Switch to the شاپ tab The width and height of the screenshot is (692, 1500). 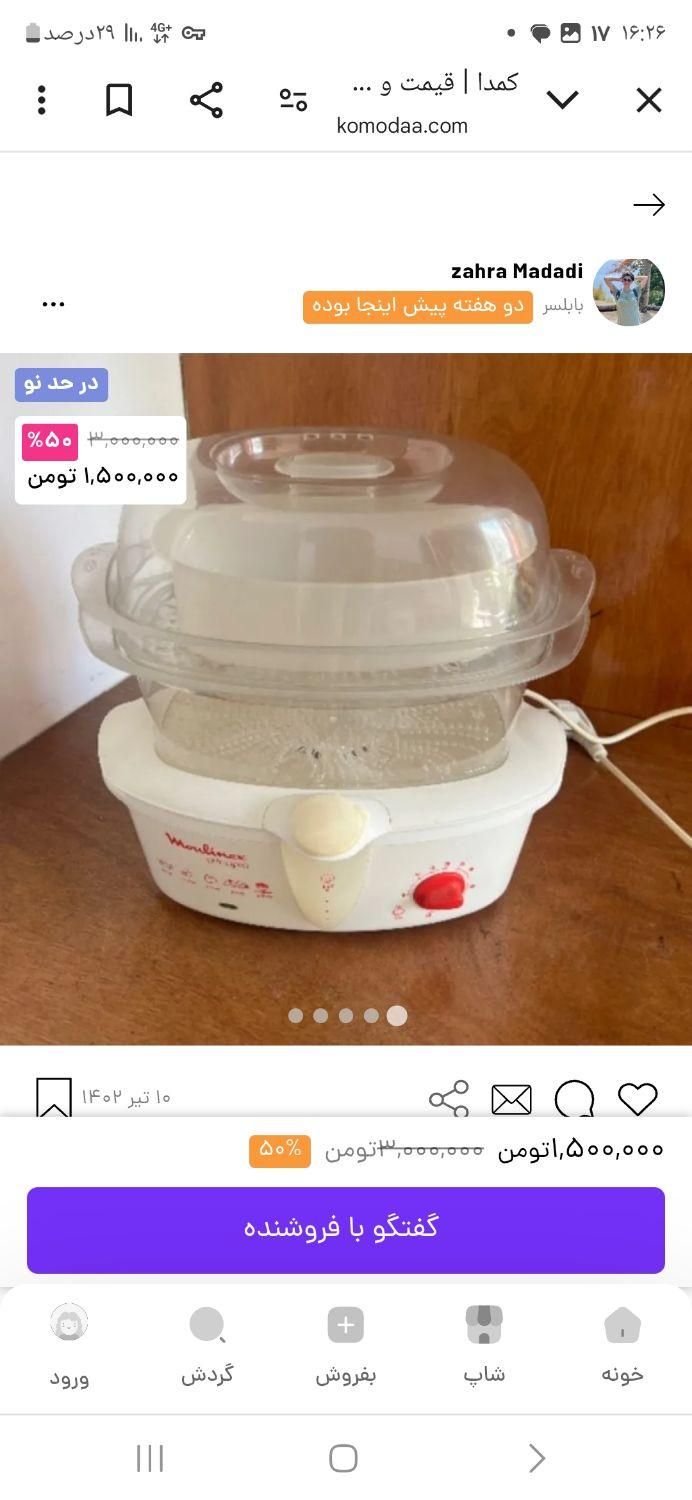[484, 1345]
